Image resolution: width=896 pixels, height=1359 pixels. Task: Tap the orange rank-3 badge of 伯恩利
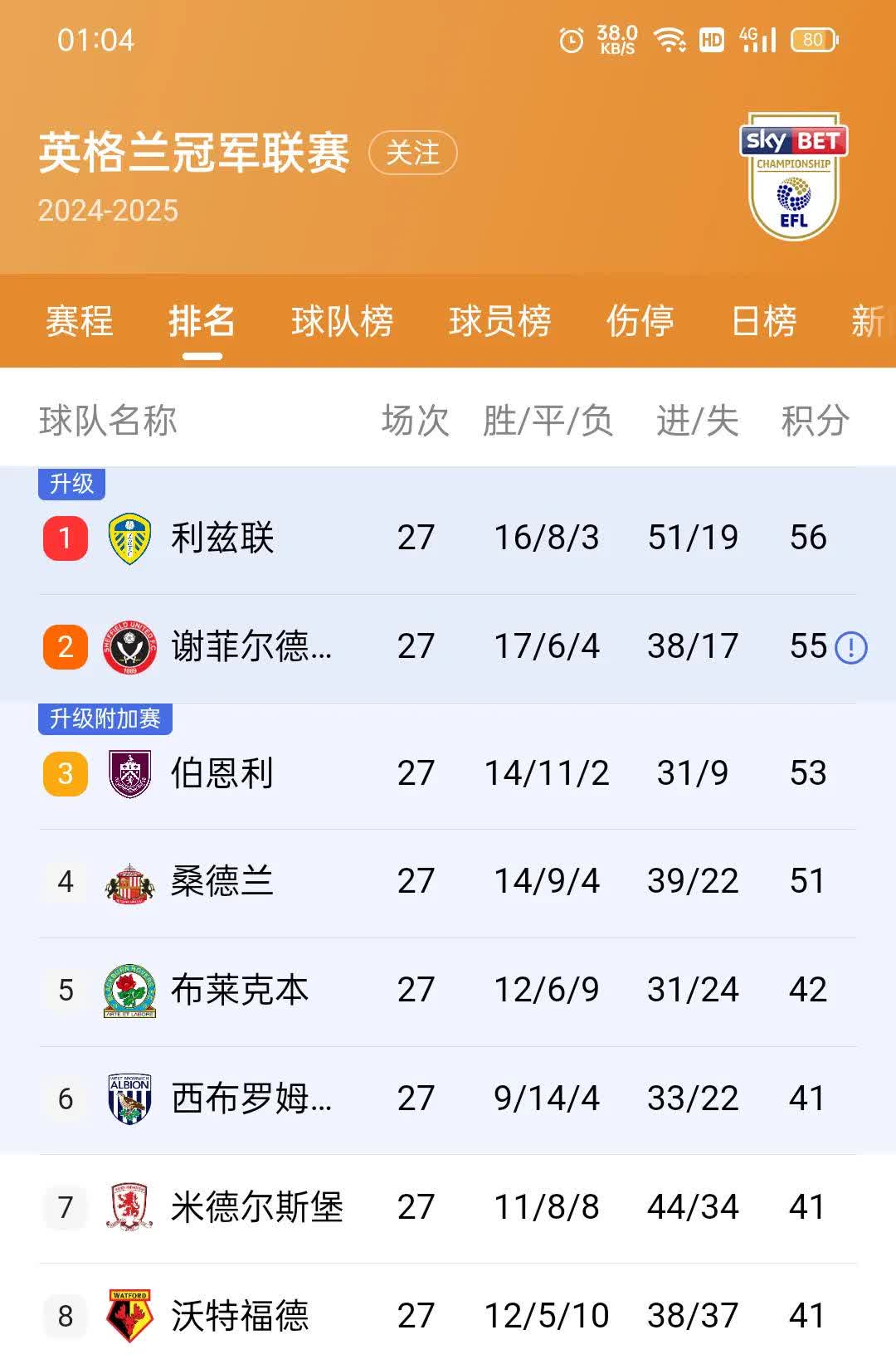(64, 772)
